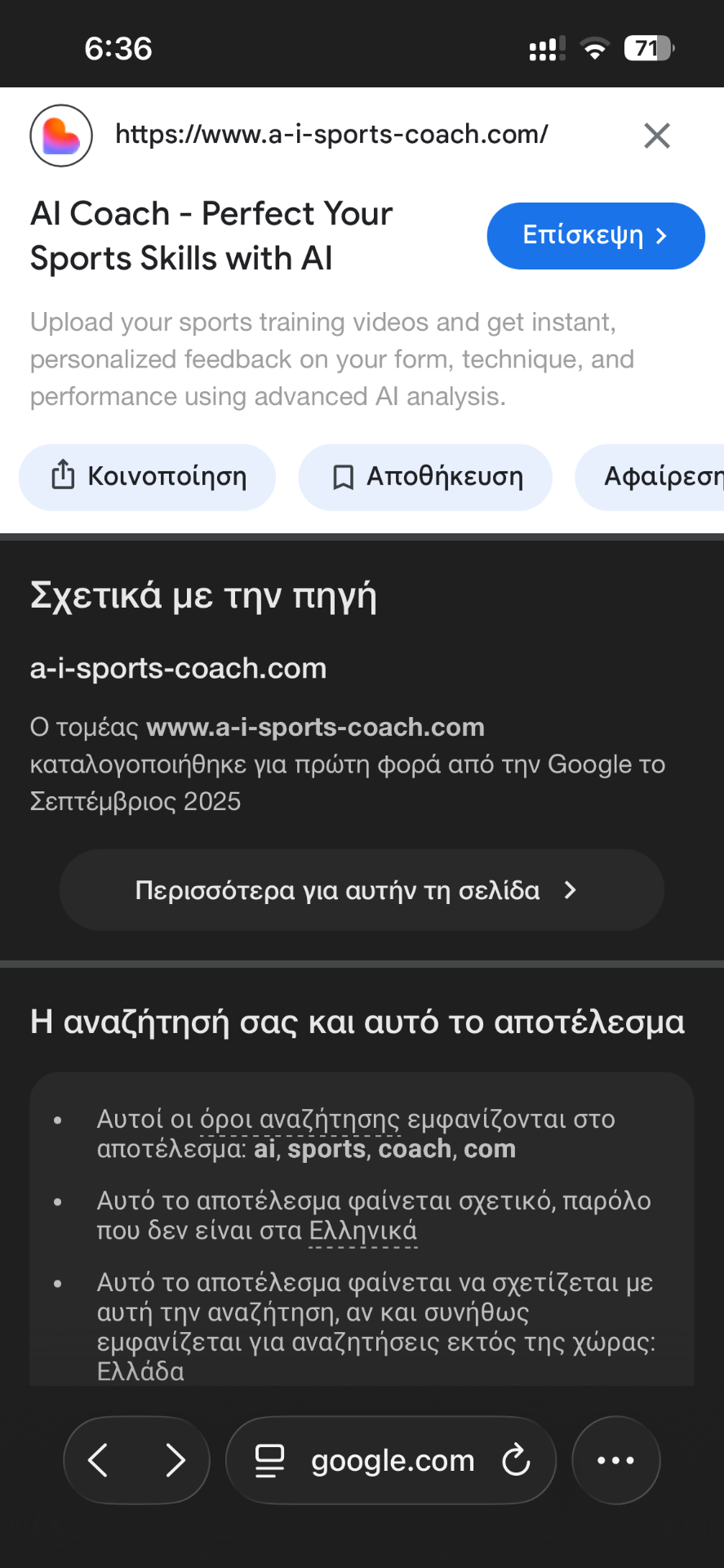Close the about this result panel
The image size is (724, 1568).
[656, 136]
